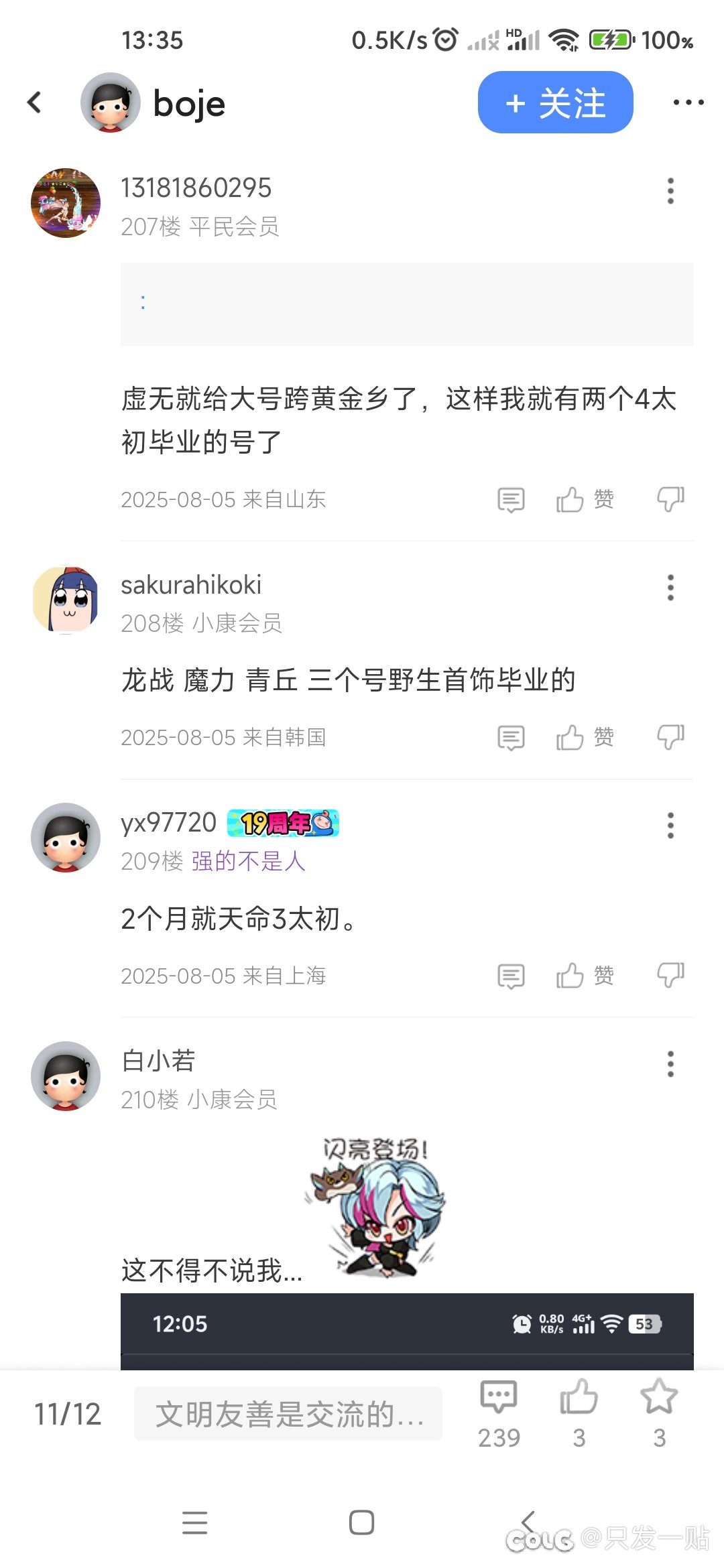Image resolution: width=724 pixels, height=1568 pixels.
Task: Tap the 文明友善是交流的 reply field
Action: [288, 1414]
